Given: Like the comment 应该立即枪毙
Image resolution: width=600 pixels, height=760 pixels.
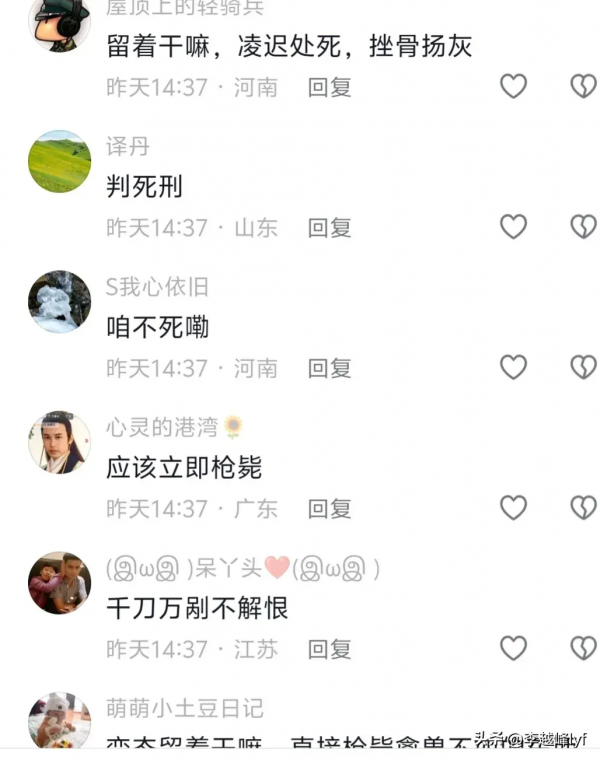Looking at the screenshot, I should (x=513, y=508).
